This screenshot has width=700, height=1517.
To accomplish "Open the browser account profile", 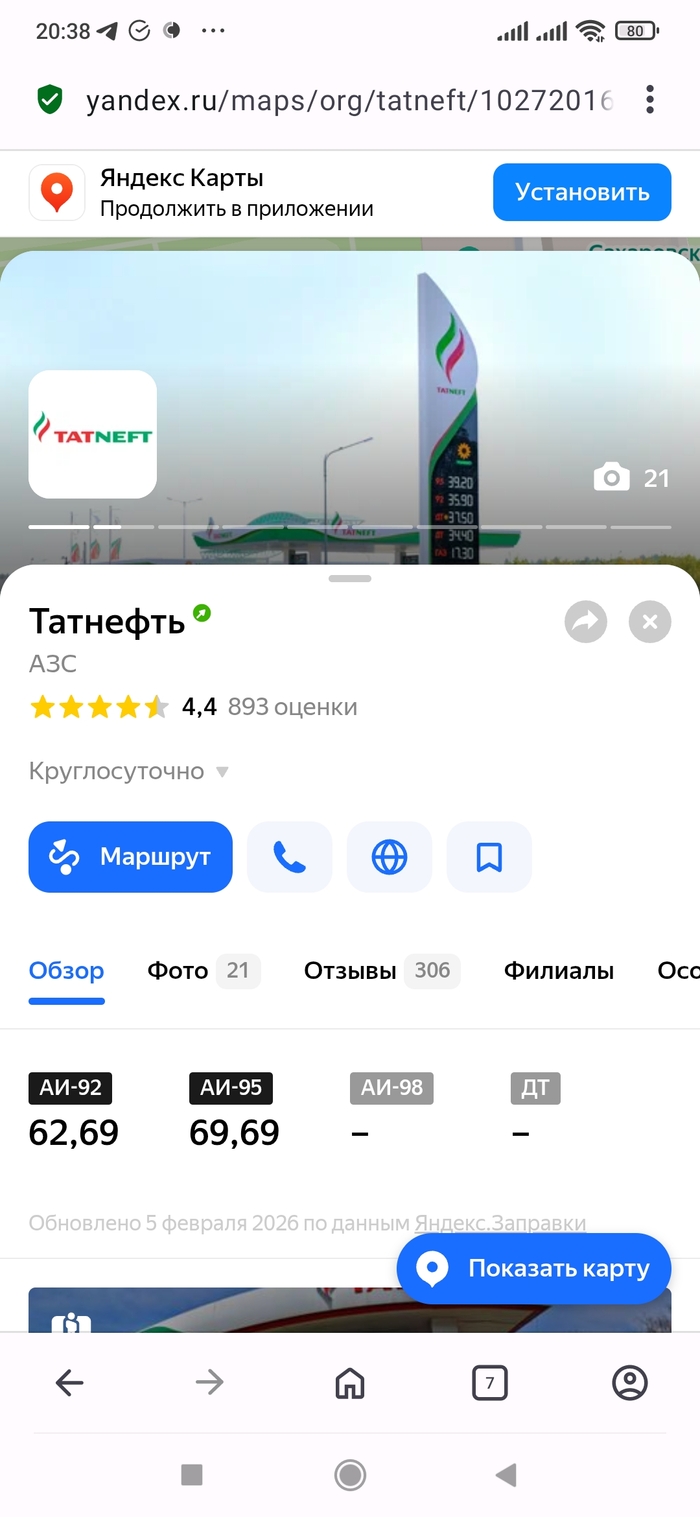I will point(630,1383).
